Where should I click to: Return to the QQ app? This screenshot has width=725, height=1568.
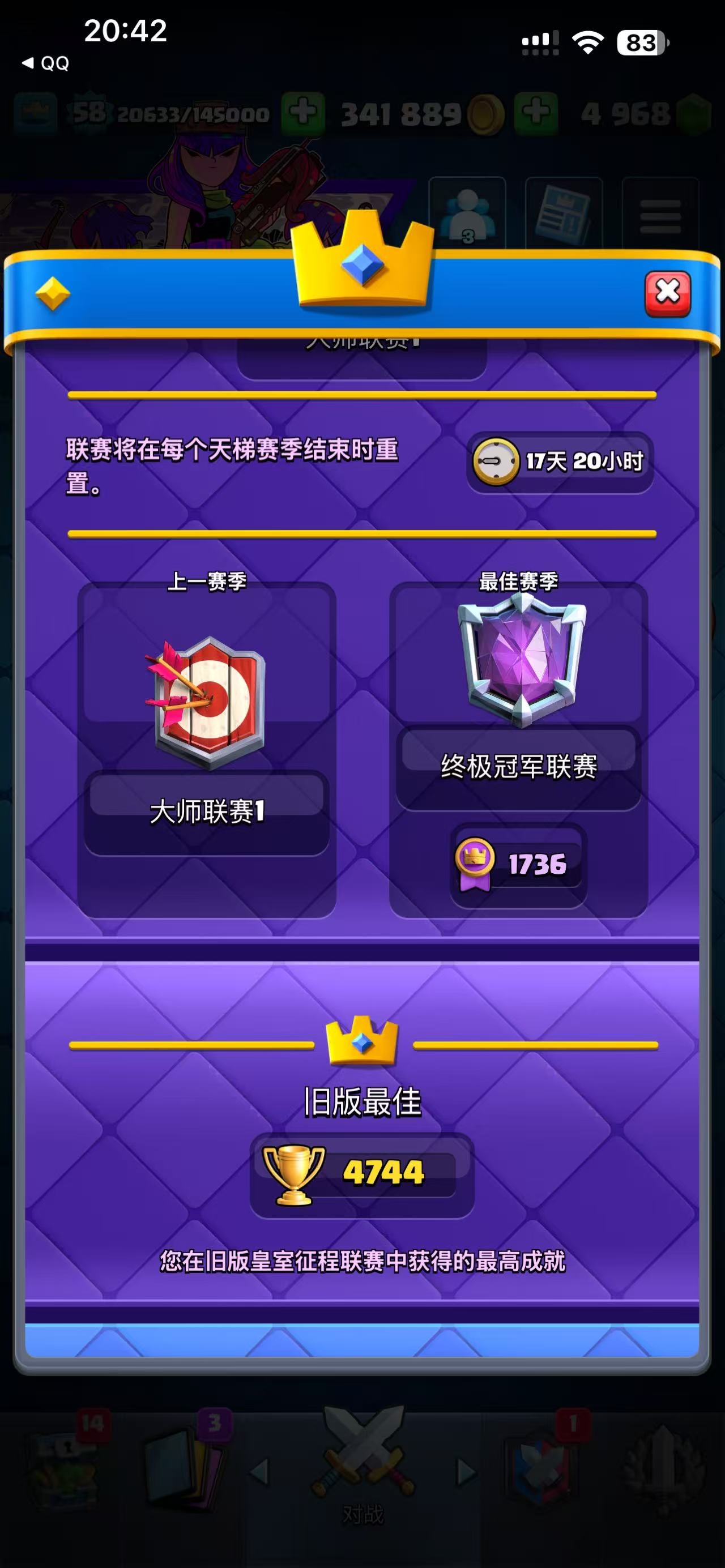point(46,63)
